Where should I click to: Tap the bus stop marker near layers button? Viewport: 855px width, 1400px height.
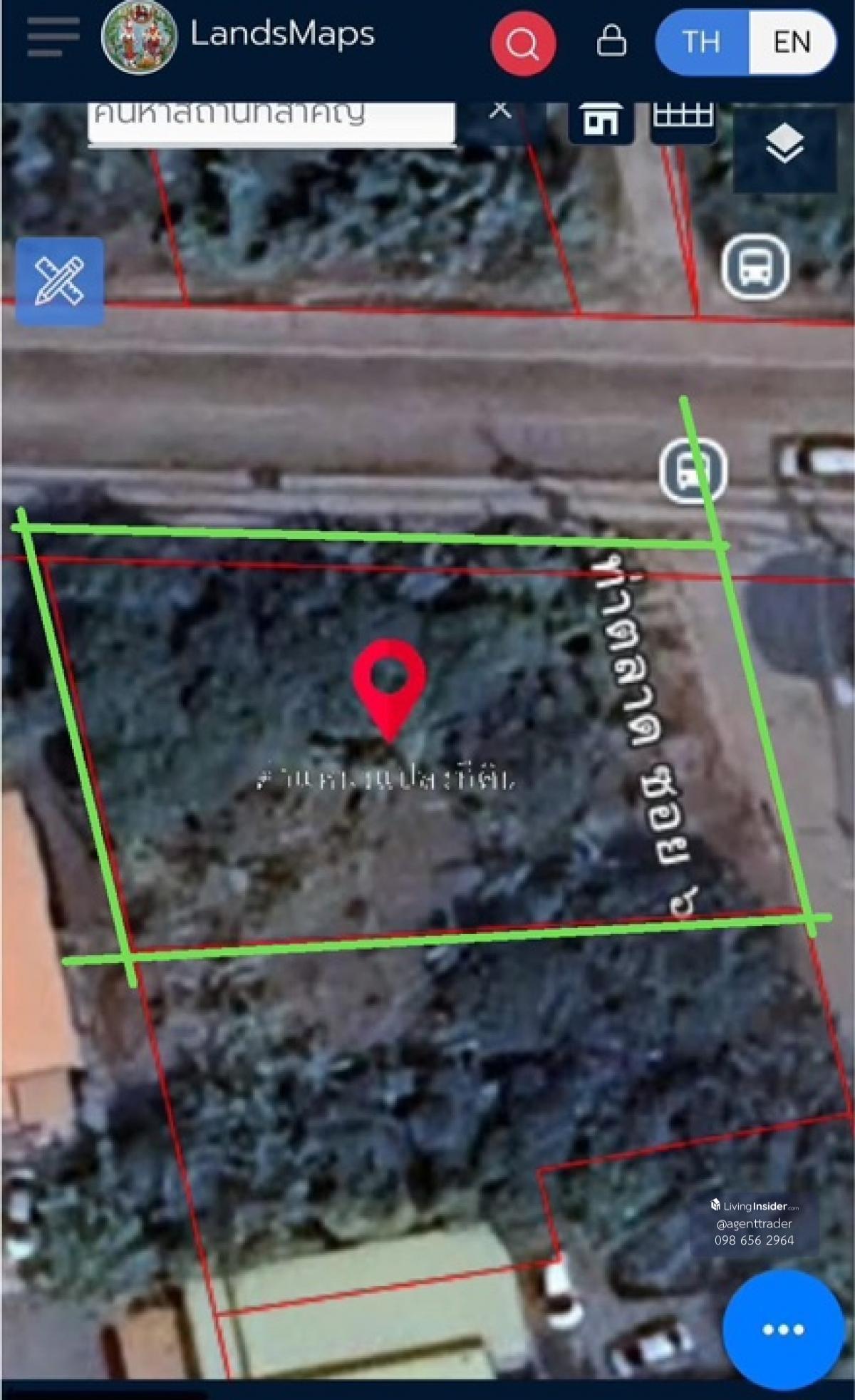755,267
